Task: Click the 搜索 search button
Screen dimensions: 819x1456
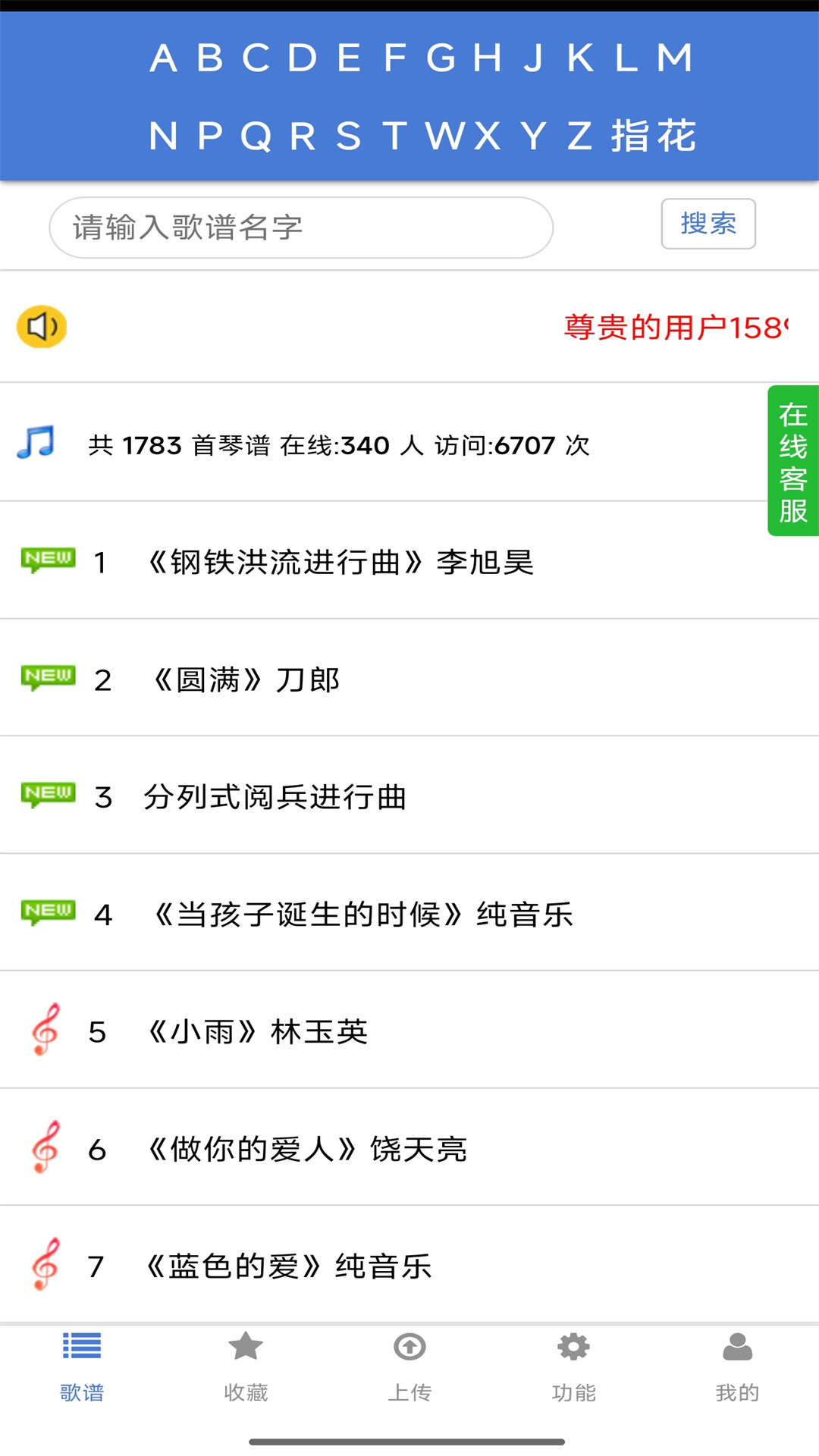Action: pyautogui.click(x=708, y=224)
